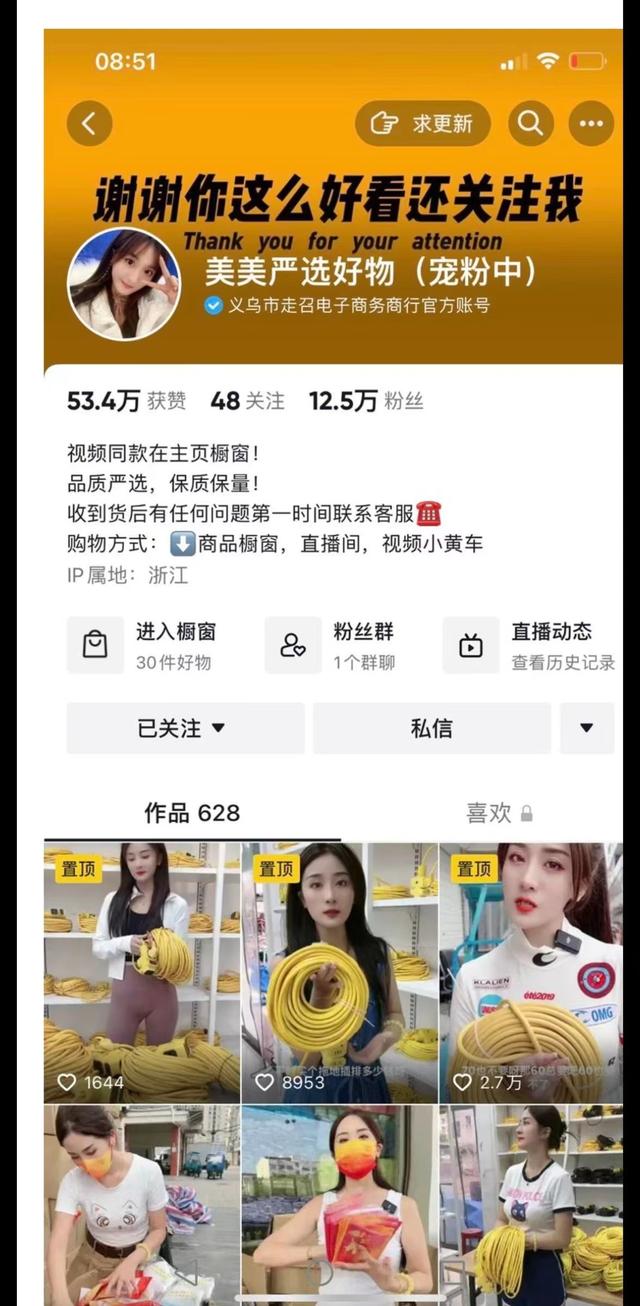The image size is (640, 1306).
Task: Go back using the top-left arrow
Action: click(89, 123)
